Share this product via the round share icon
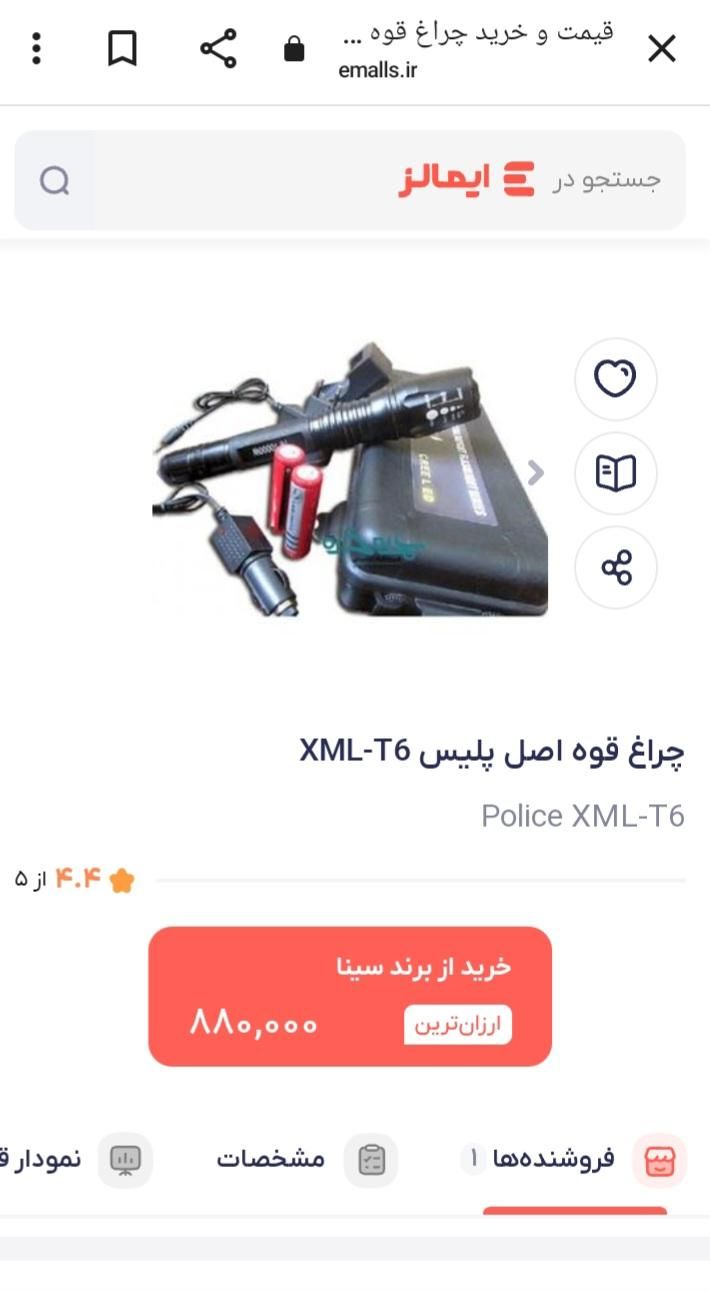 click(x=615, y=568)
